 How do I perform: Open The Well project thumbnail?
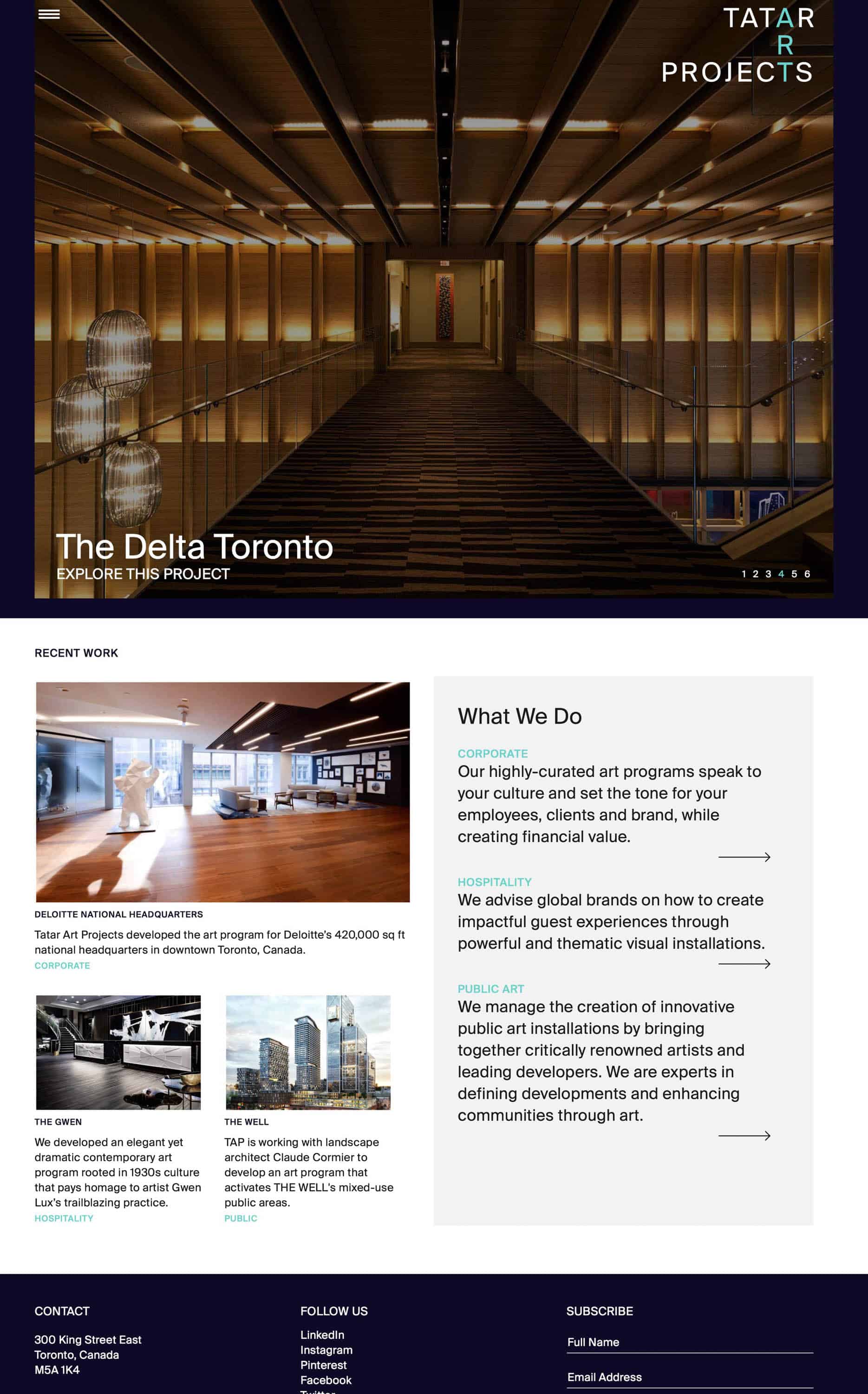(308, 1052)
